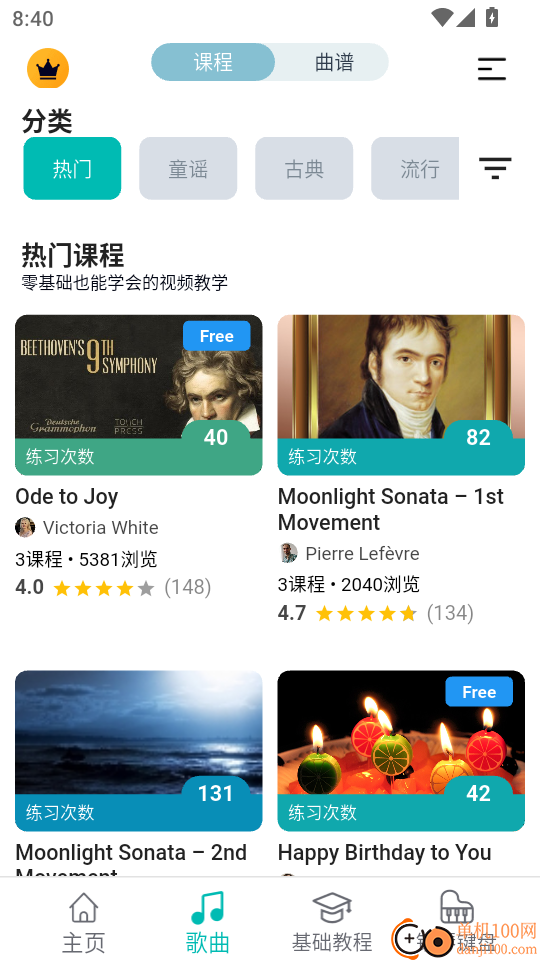540x960 pixels.
Task: Switch to the 歌曲 tab
Action: [208, 921]
